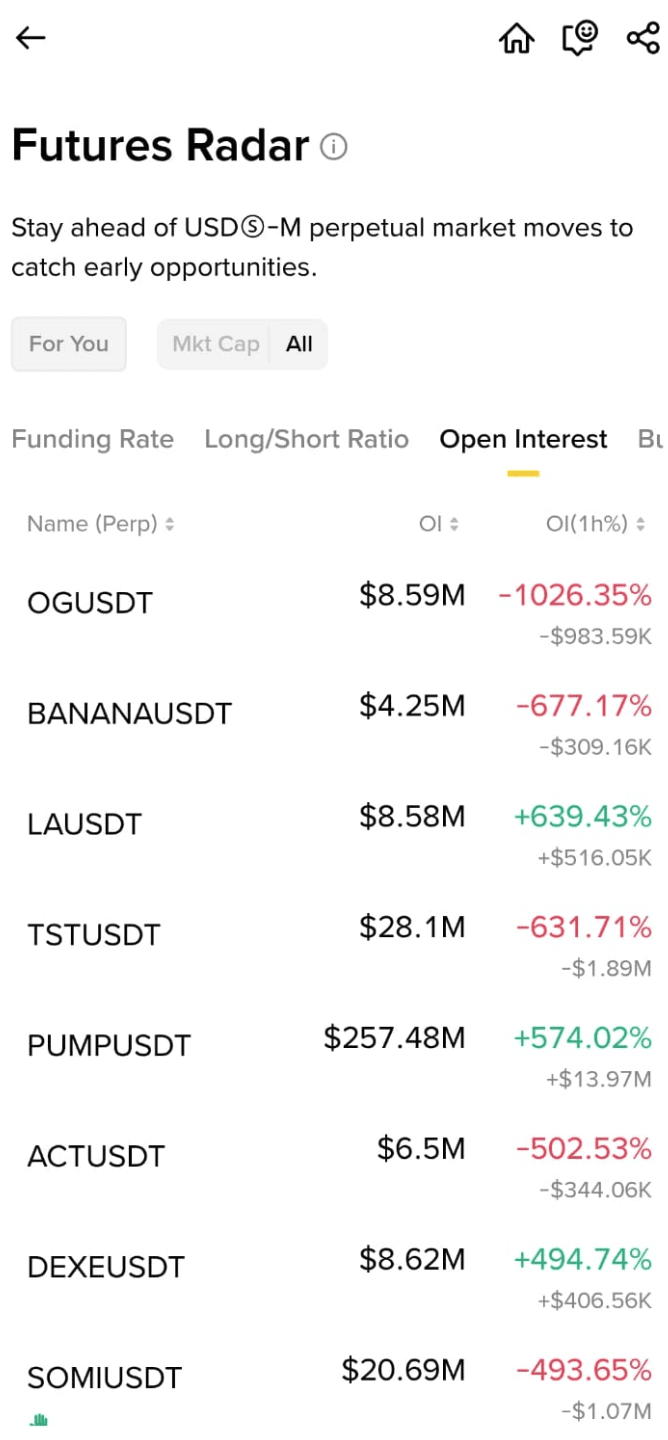Show info about Futures Radar
The width and height of the screenshot is (668, 1440).
pos(334,148)
